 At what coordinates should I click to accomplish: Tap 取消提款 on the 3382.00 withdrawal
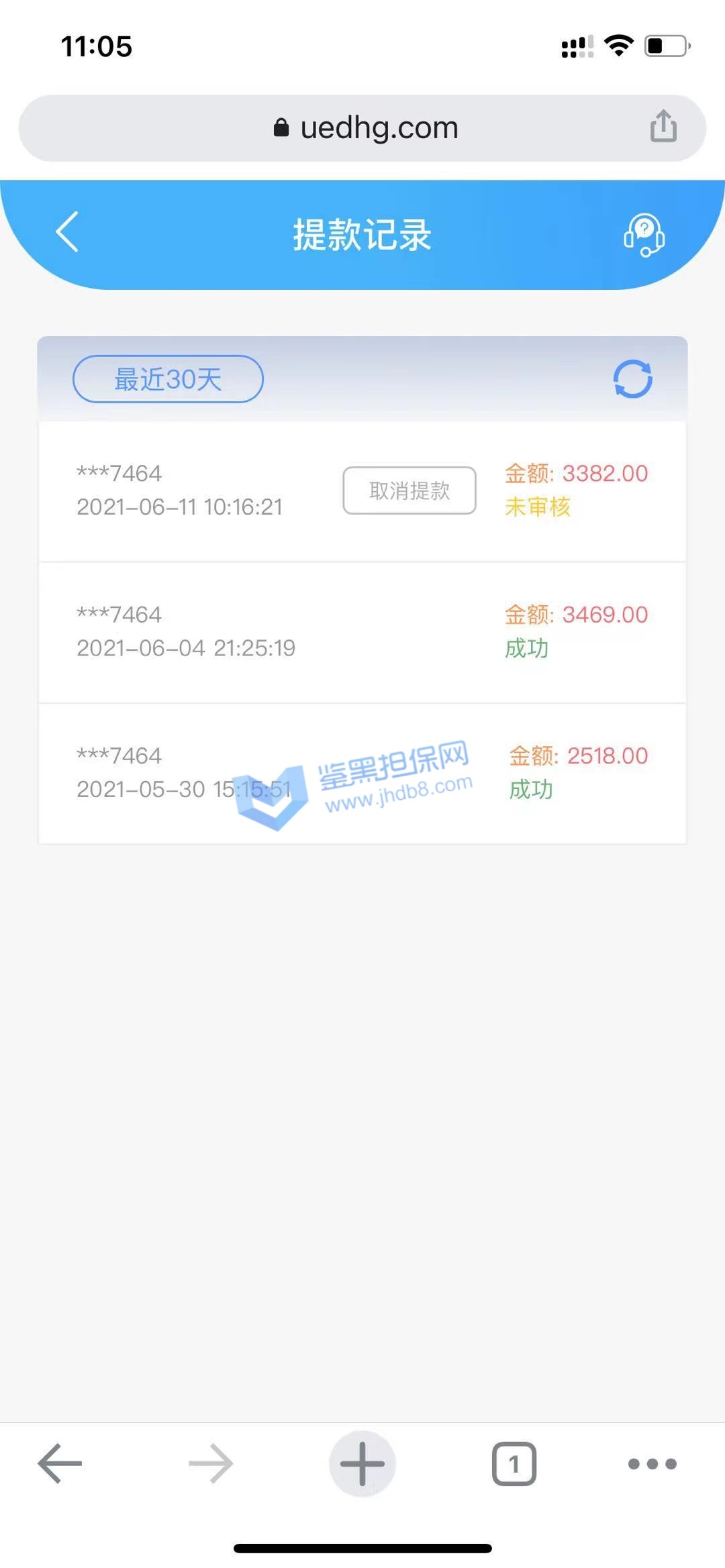click(x=409, y=490)
